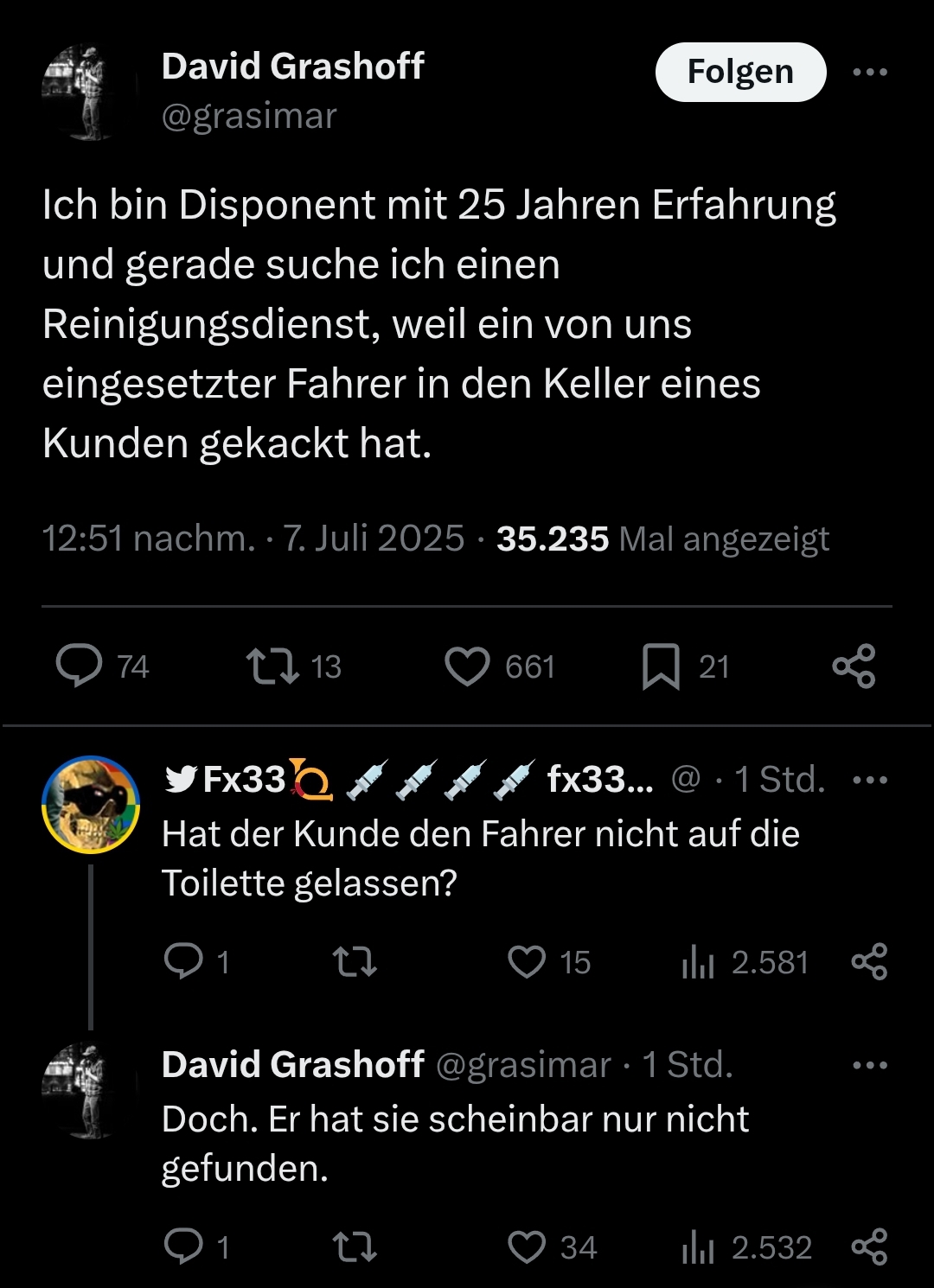The width and height of the screenshot is (934, 1288).
Task: Share Fx33's reply about the Toilette
Action: (x=869, y=961)
